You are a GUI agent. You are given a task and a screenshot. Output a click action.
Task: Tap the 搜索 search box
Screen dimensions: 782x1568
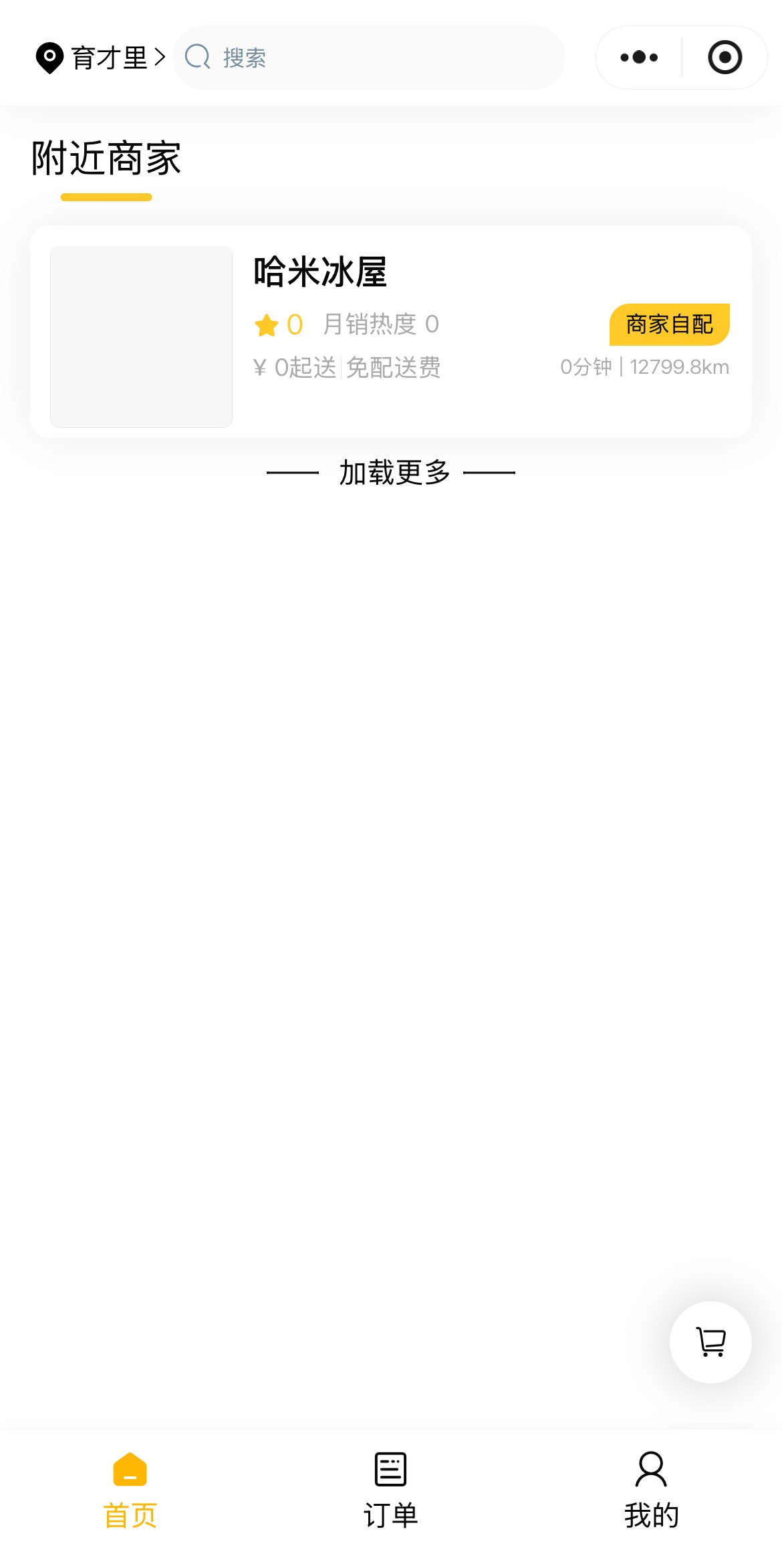(x=369, y=58)
